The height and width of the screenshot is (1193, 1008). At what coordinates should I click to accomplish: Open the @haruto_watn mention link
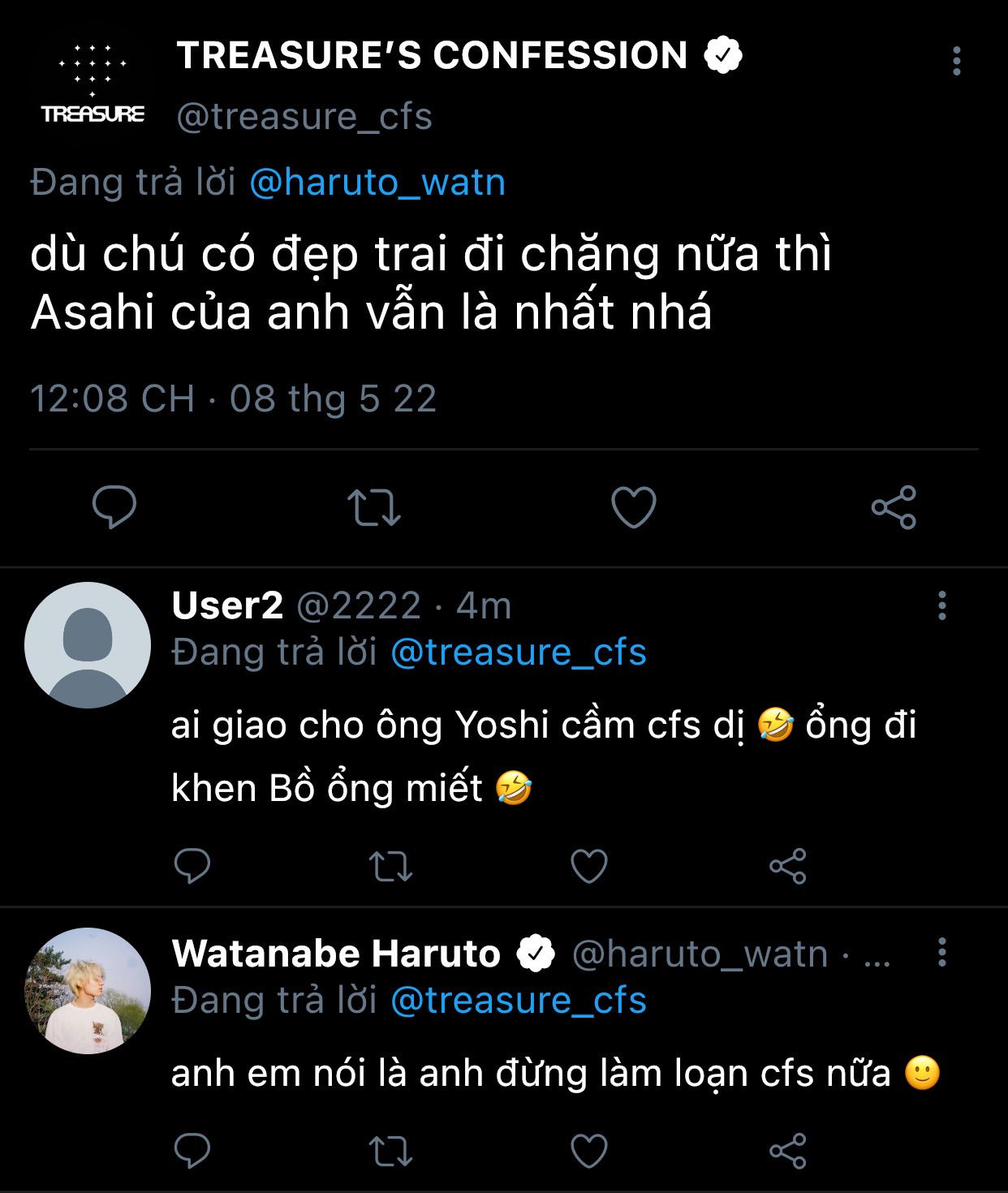tap(377, 183)
